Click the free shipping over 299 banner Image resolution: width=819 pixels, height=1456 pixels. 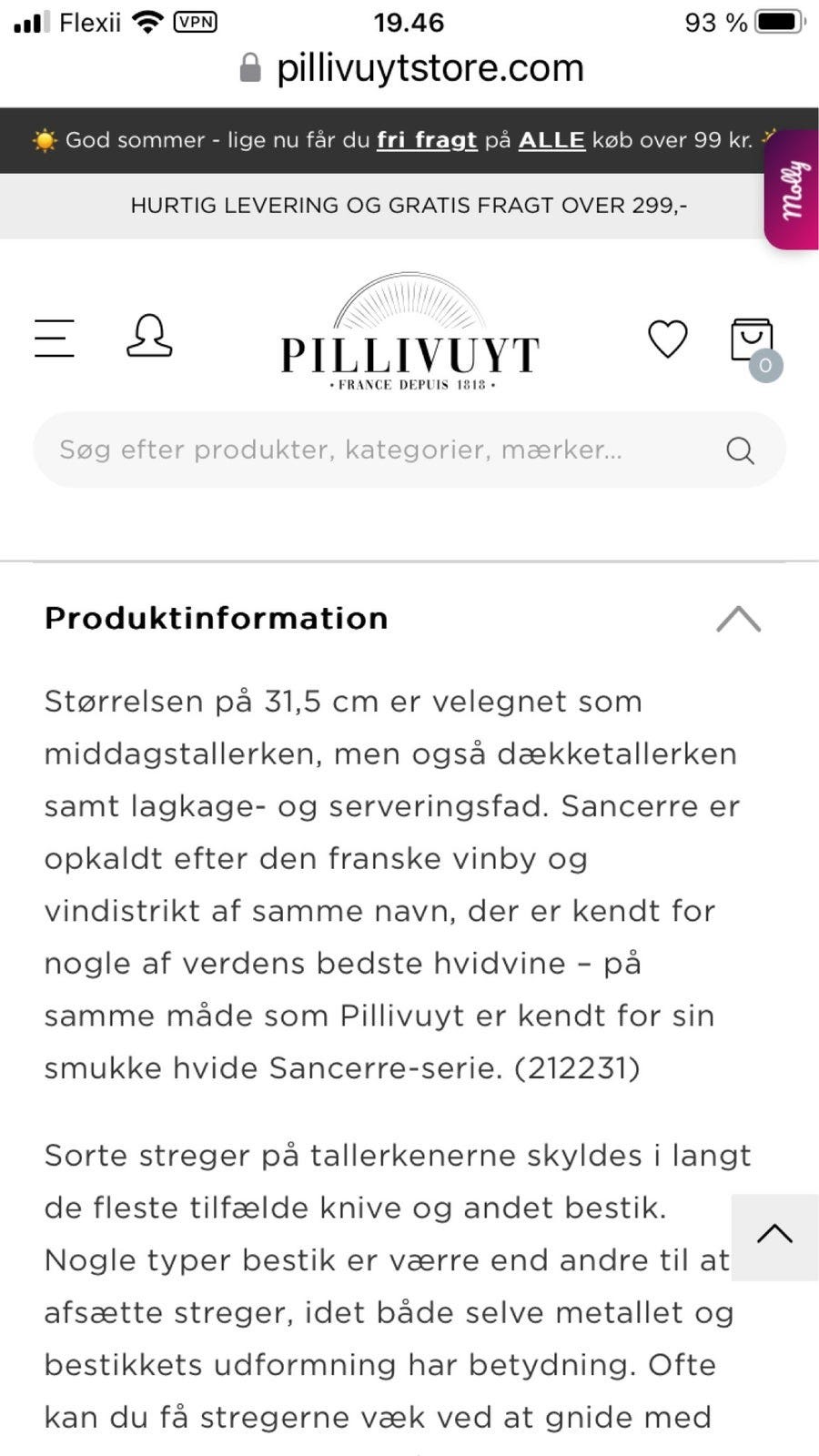tap(409, 205)
